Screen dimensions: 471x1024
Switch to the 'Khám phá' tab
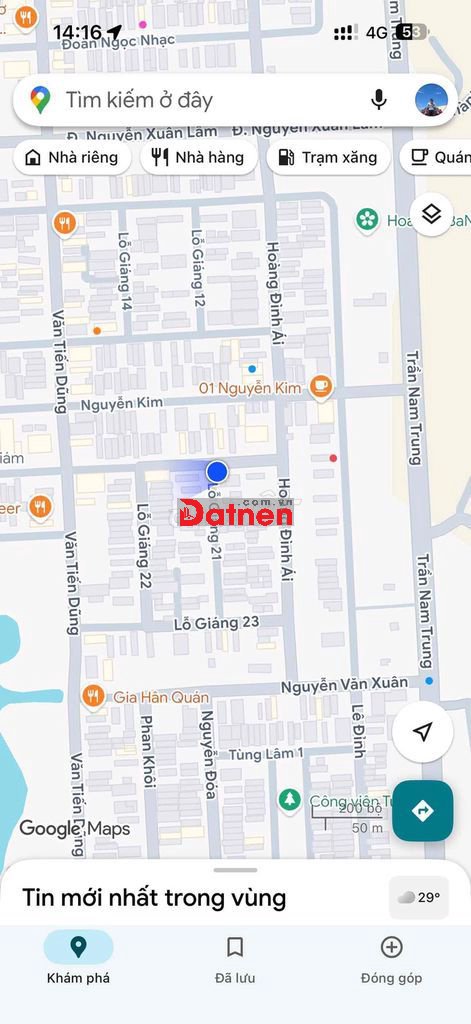click(78, 958)
